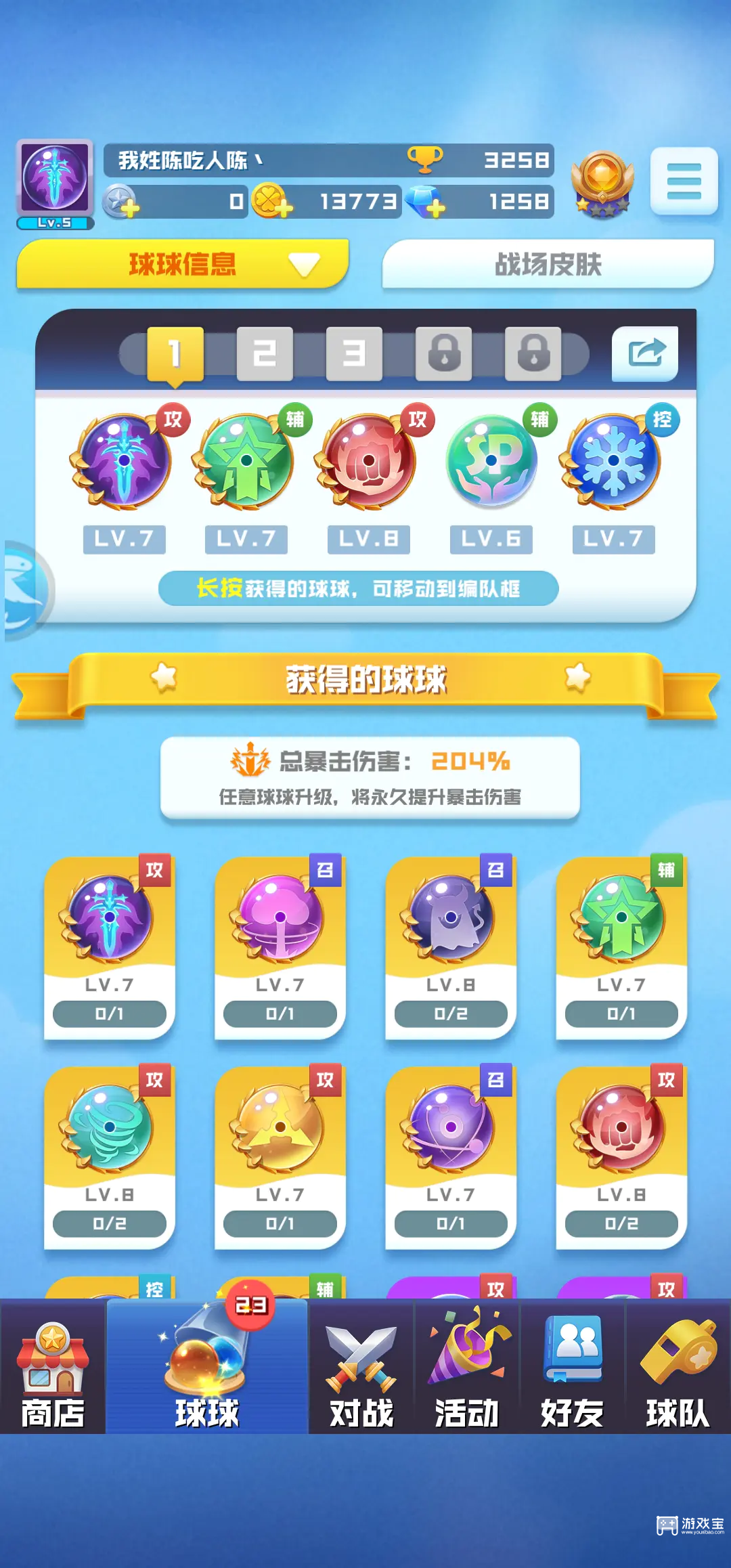Tap the SP ball in the lineup

click(491, 462)
